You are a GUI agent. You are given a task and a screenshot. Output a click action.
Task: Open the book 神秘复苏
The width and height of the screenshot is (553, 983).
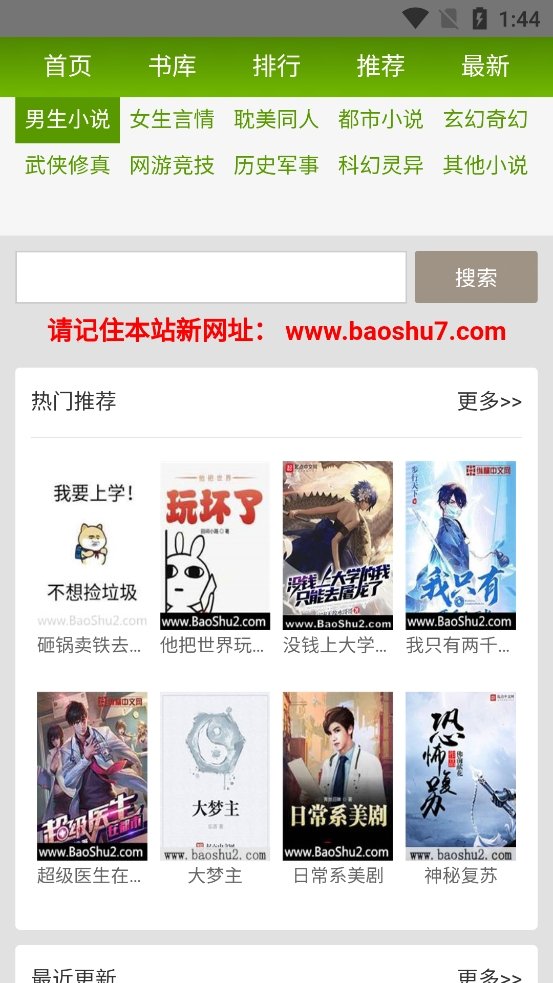(x=461, y=788)
